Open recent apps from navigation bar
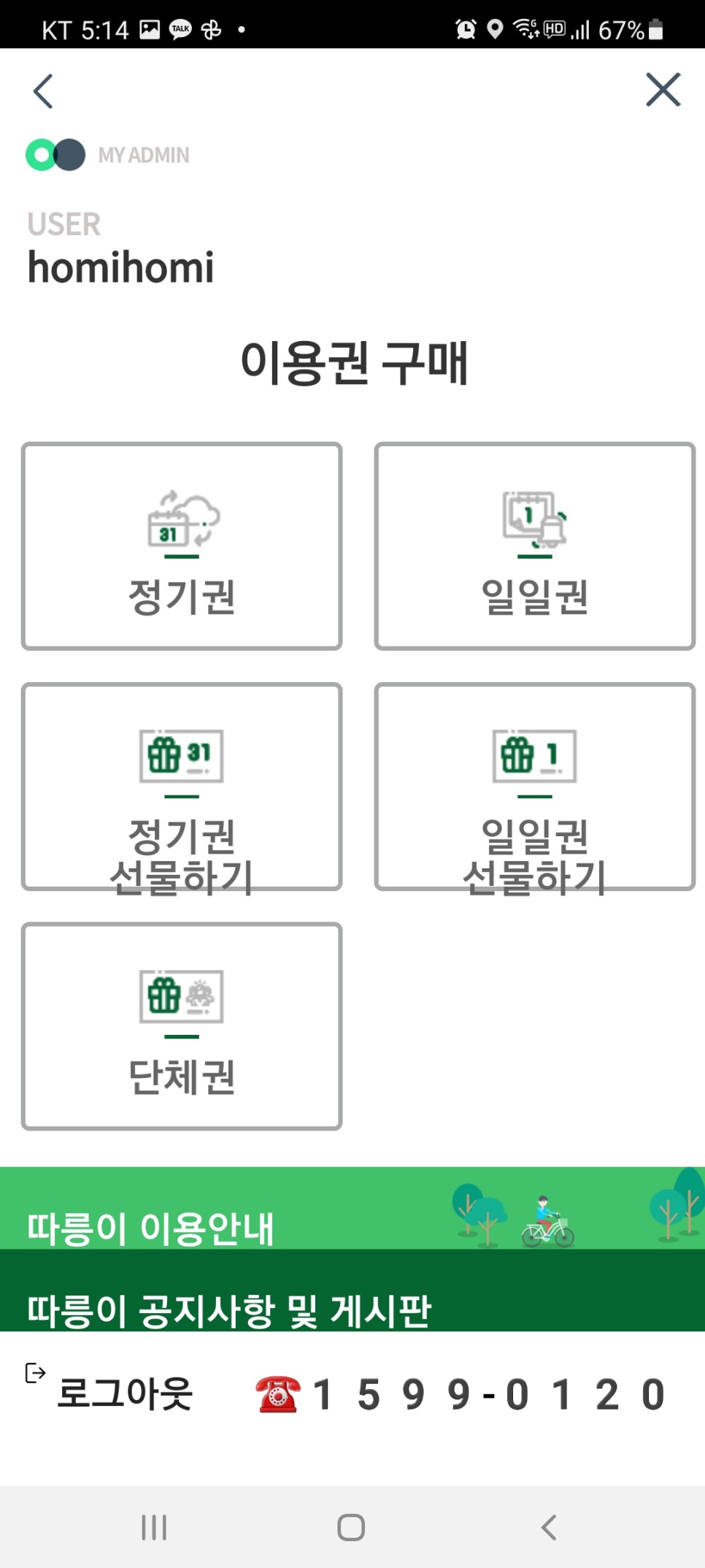The height and width of the screenshot is (1568, 705). point(154,1526)
